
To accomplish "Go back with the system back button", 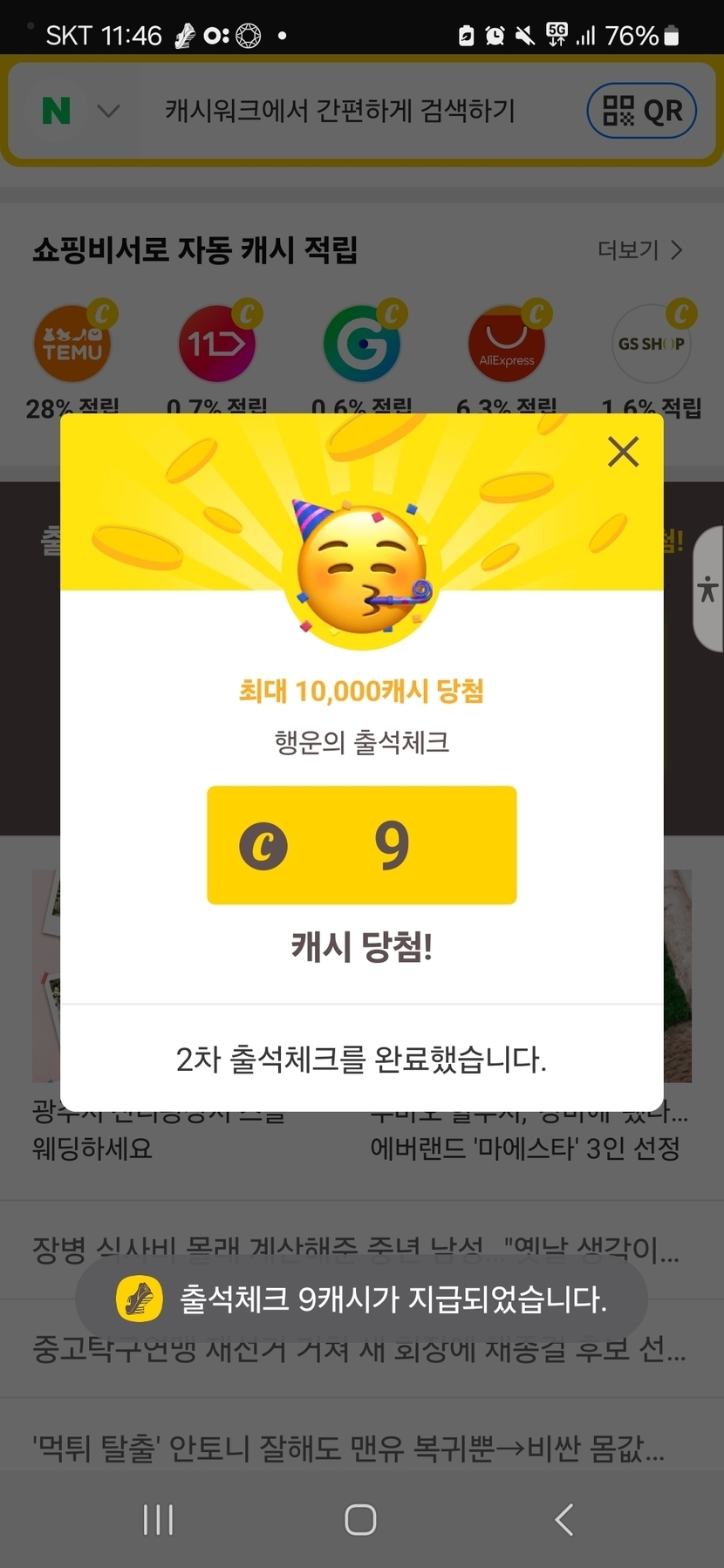I will pyautogui.click(x=564, y=1519).
